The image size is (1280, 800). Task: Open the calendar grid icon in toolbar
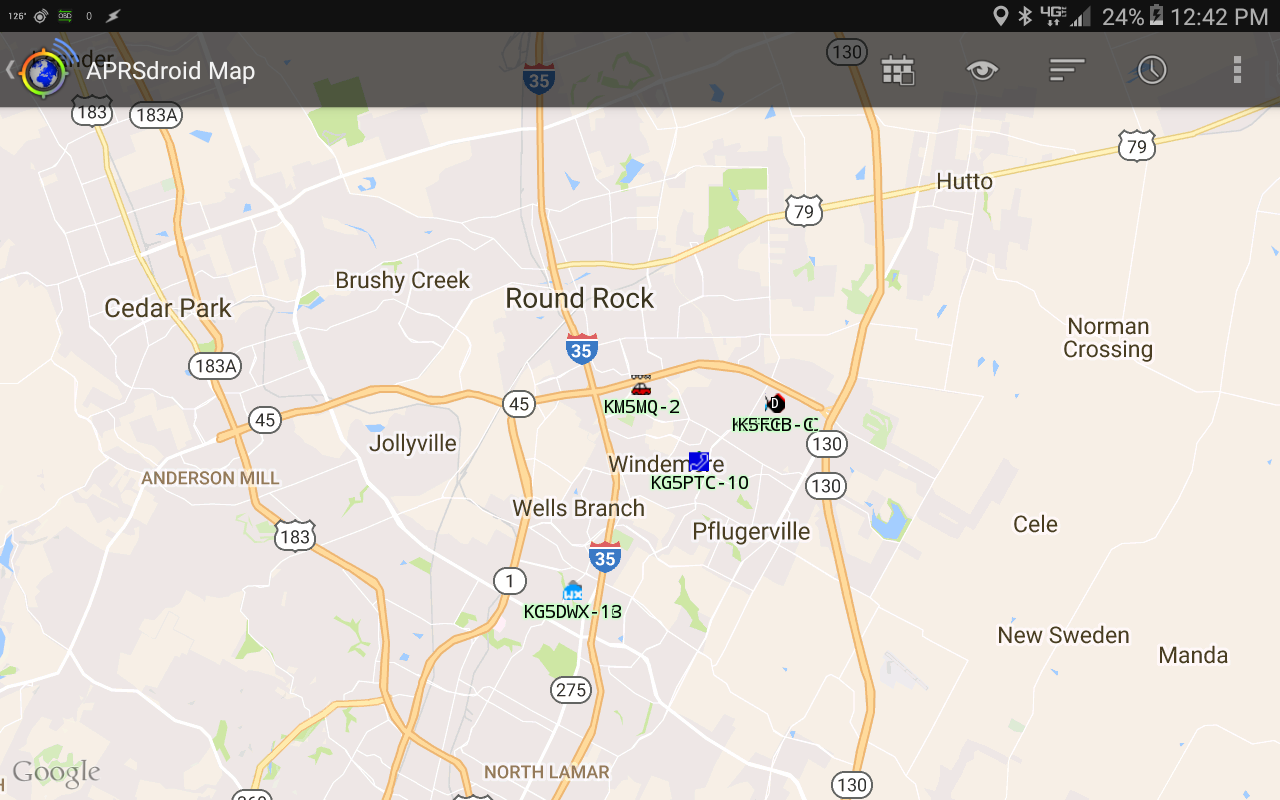(897, 70)
